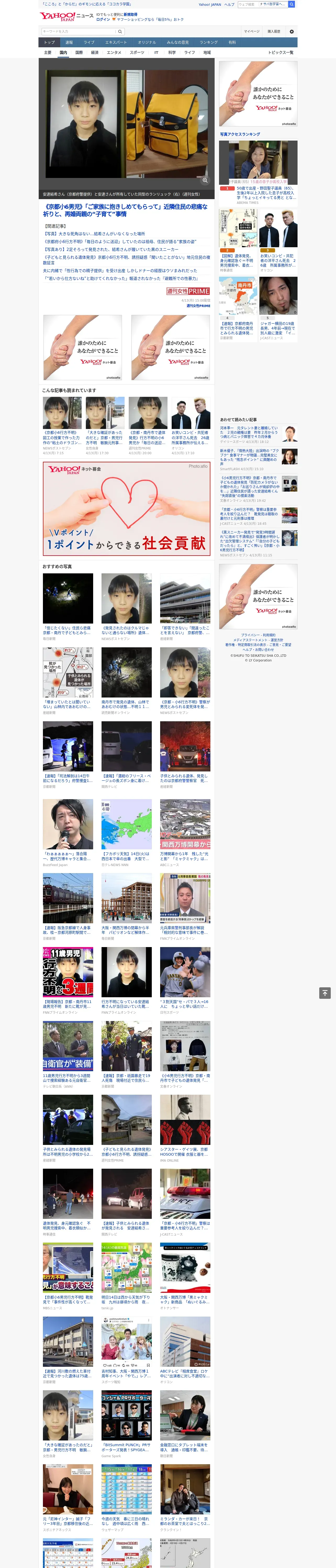Viewport: 336px width, 1568px height.
Task: Open the Yahoo! JAPAN header link
Action: click(210, 4)
